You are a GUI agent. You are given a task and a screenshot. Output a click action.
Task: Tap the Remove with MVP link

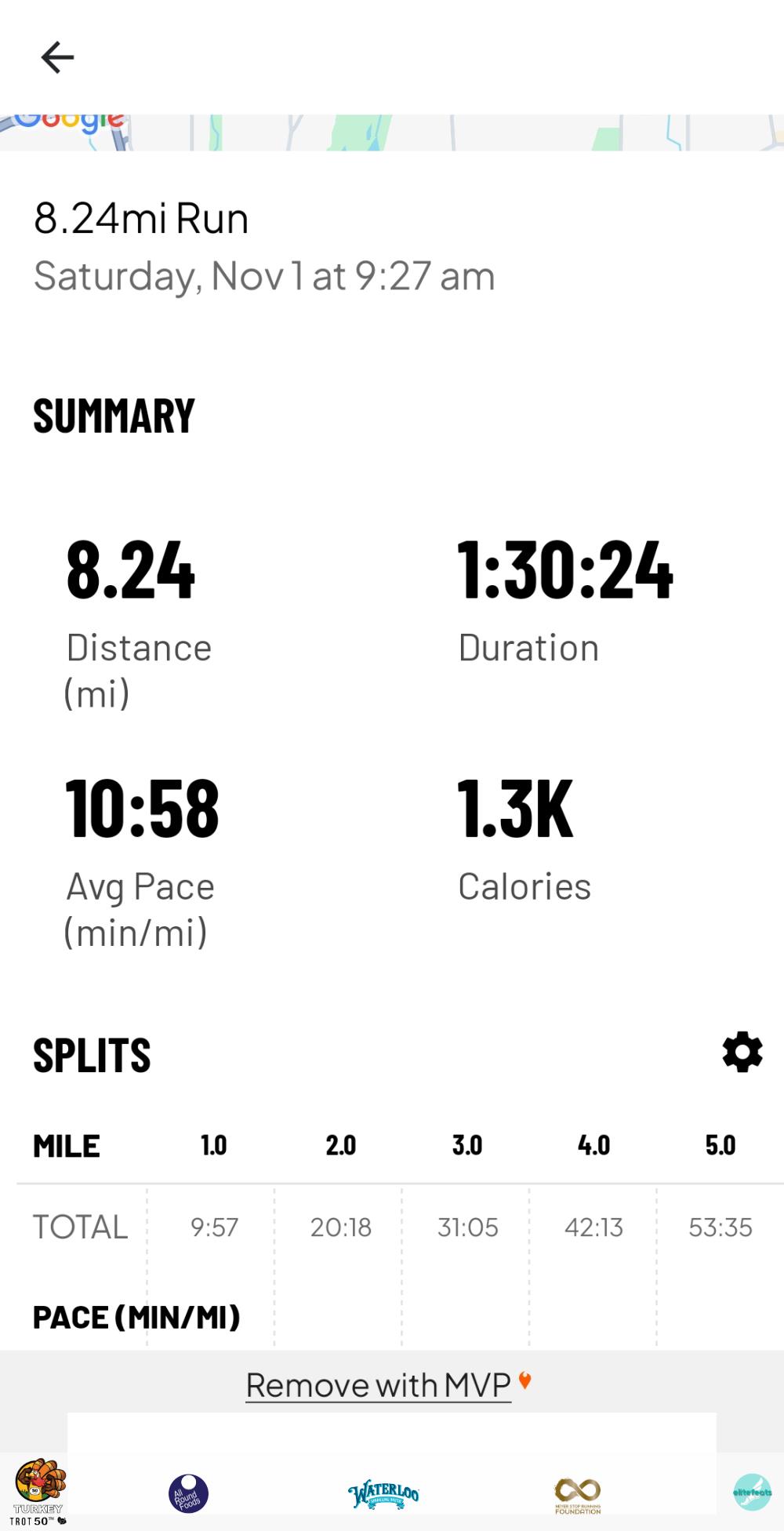click(x=379, y=1385)
